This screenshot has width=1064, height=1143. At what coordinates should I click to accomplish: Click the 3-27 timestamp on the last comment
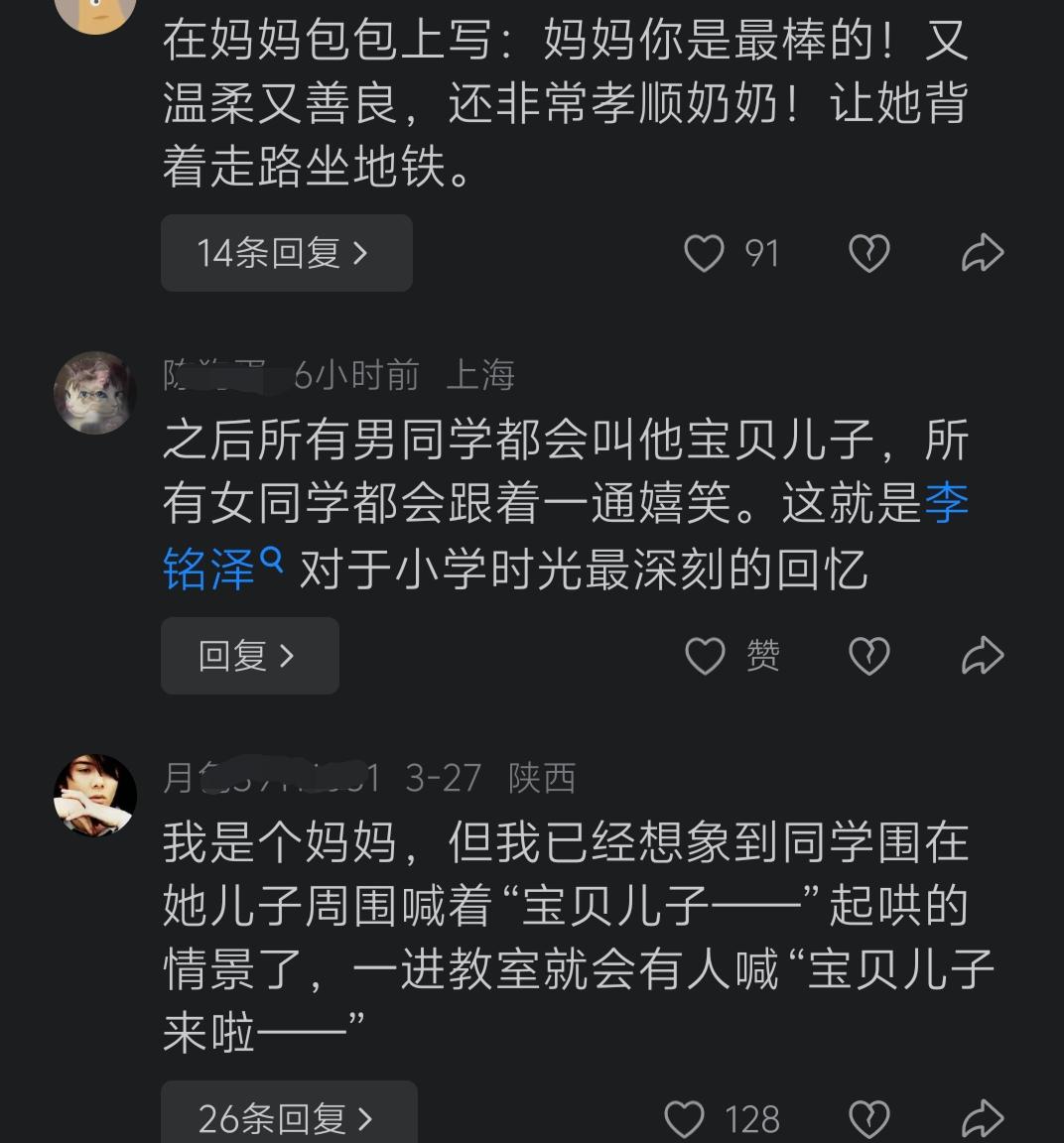click(x=444, y=779)
